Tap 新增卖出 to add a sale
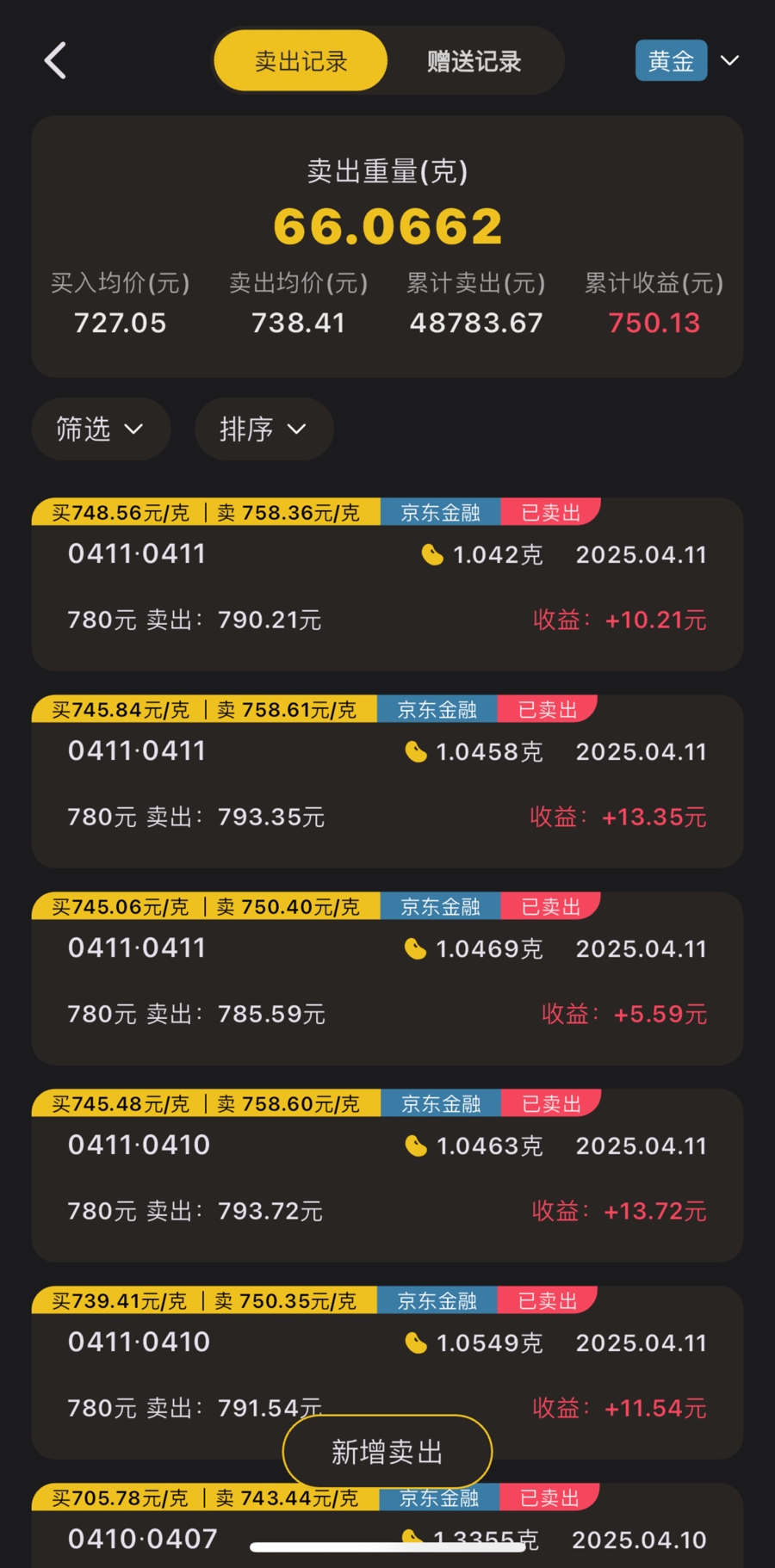 387,1453
